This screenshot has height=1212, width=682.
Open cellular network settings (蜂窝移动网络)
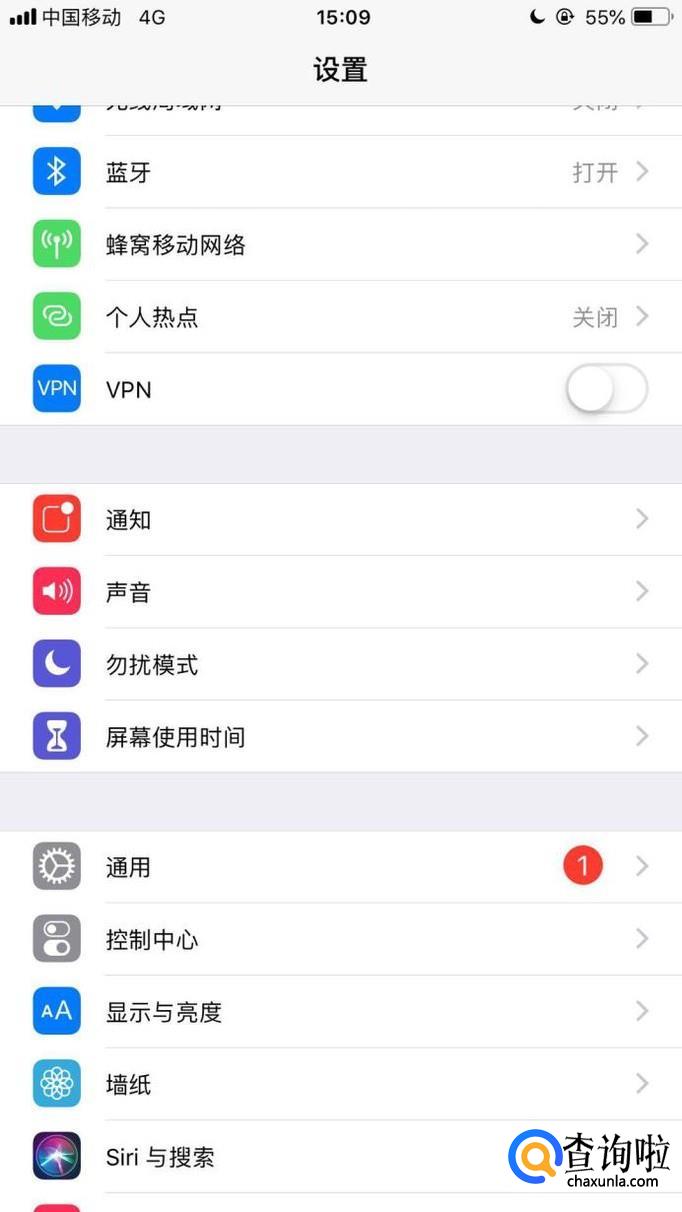[340, 245]
